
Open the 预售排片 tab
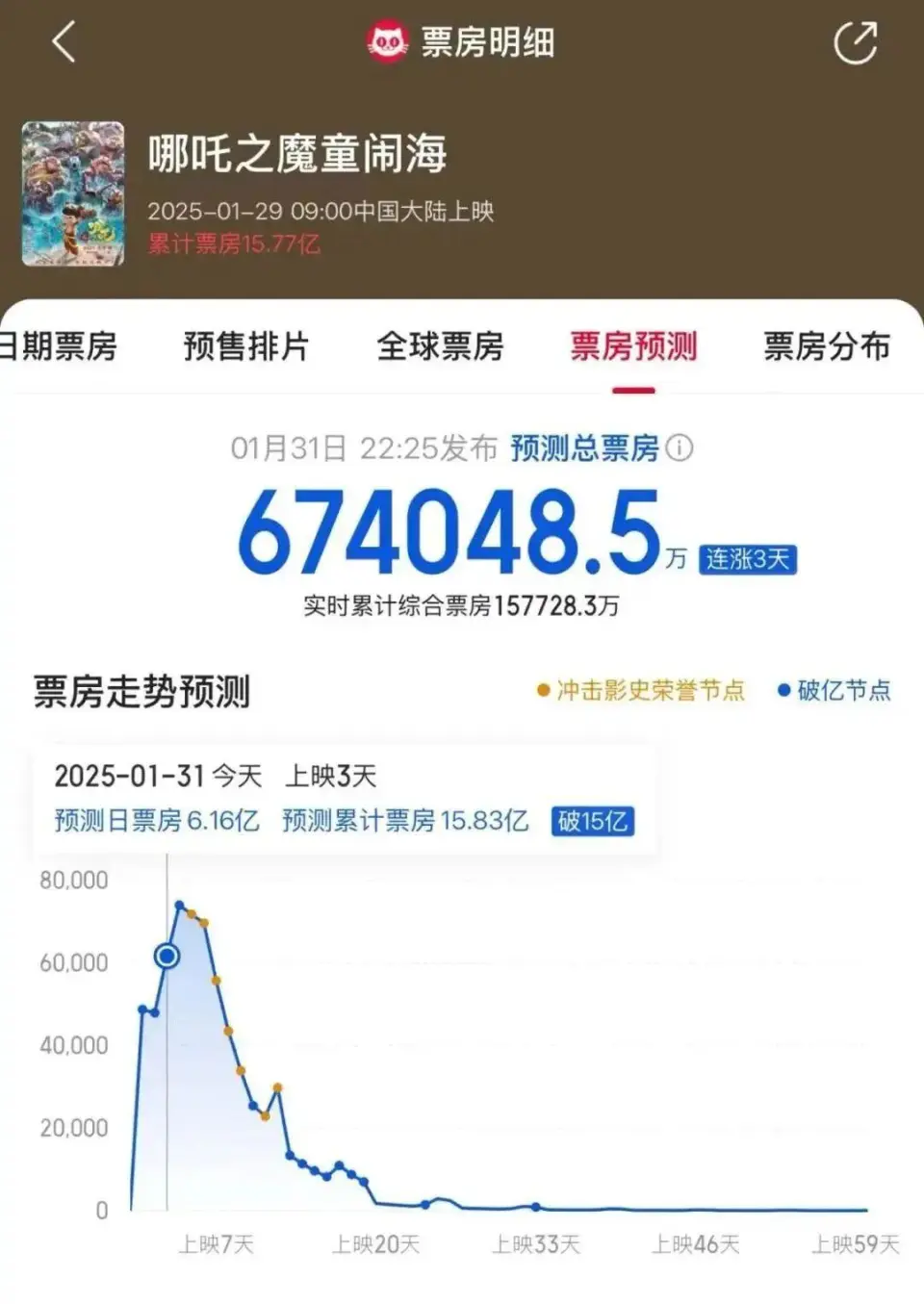pos(246,346)
